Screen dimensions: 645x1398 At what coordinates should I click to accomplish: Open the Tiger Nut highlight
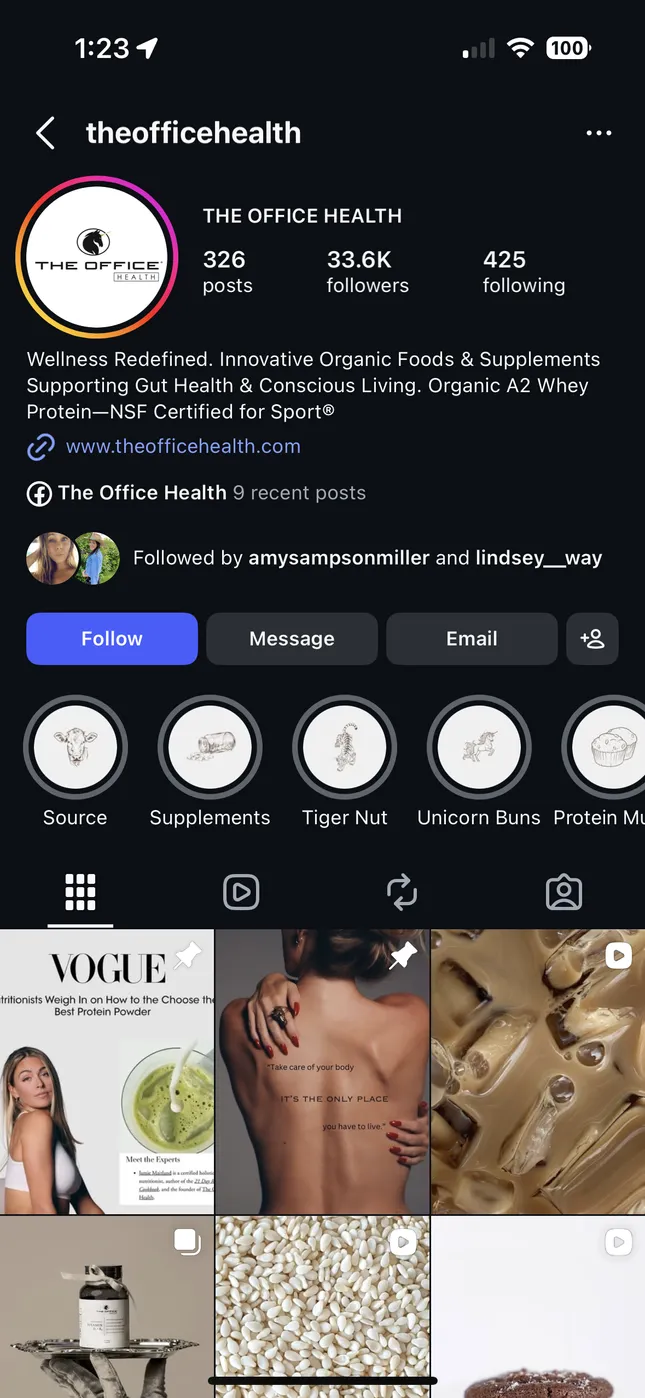[x=344, y=748]
